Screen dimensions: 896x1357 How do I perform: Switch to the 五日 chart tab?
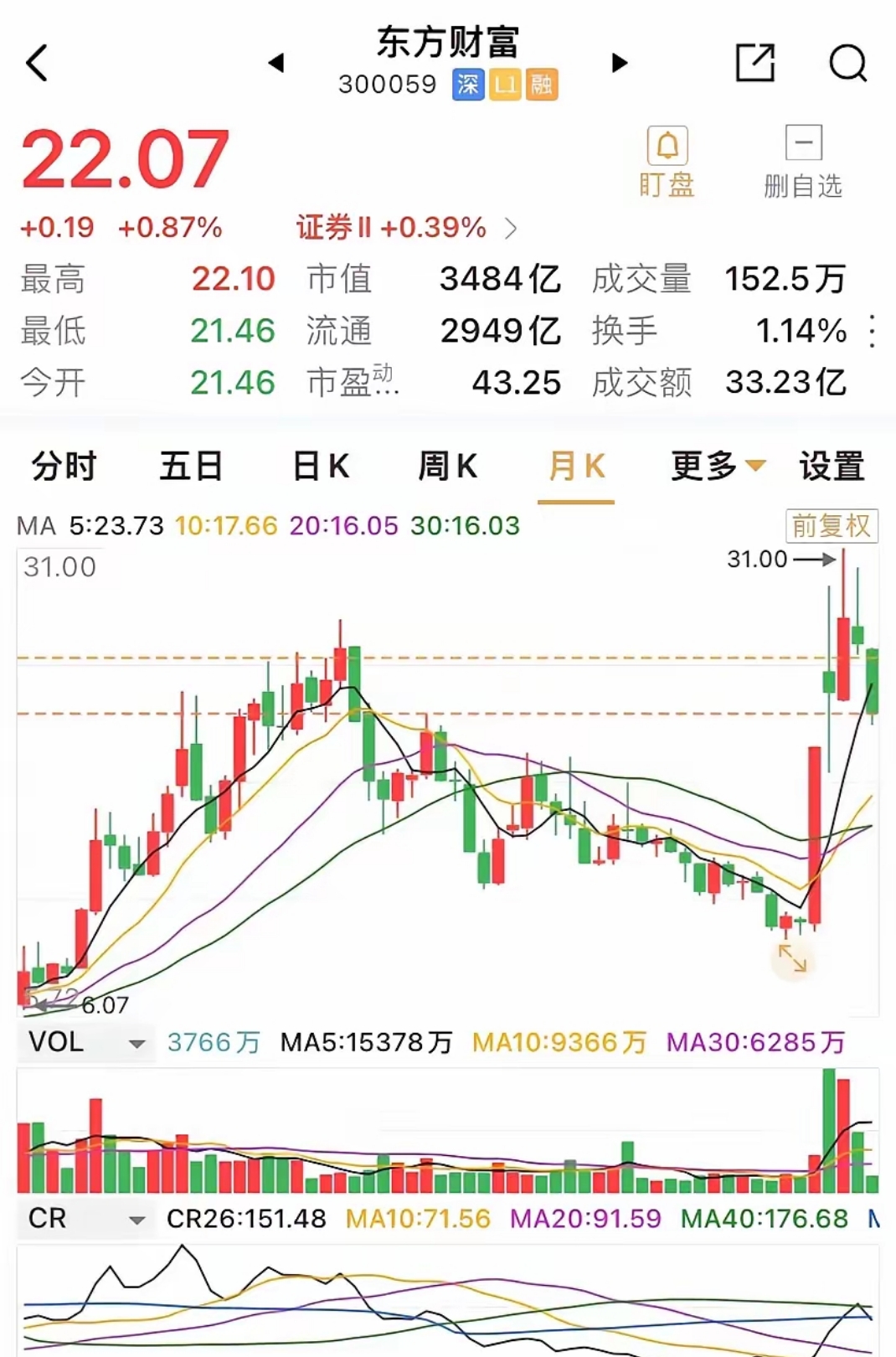click(191, 467)
